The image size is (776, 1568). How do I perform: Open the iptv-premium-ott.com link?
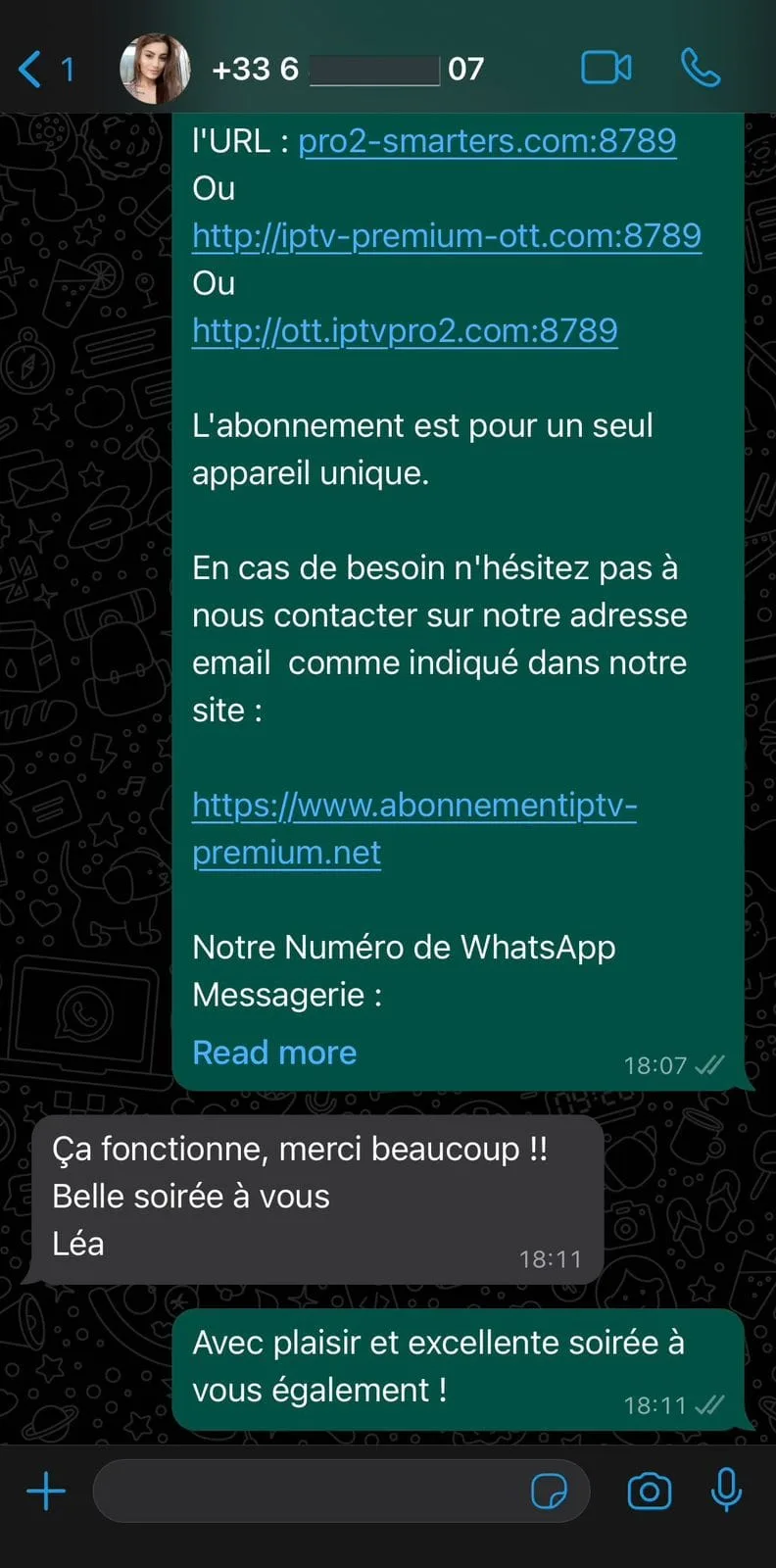click(447, 235)
